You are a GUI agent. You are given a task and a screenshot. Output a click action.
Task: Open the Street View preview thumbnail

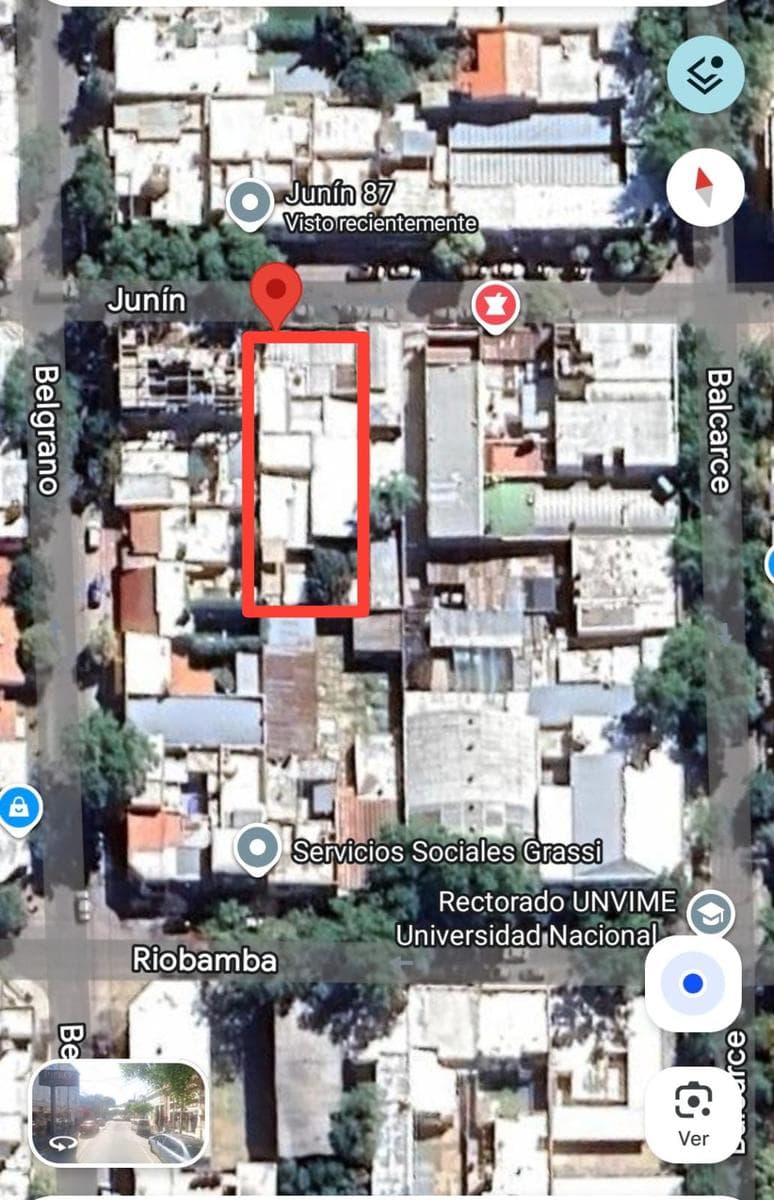118,1113
